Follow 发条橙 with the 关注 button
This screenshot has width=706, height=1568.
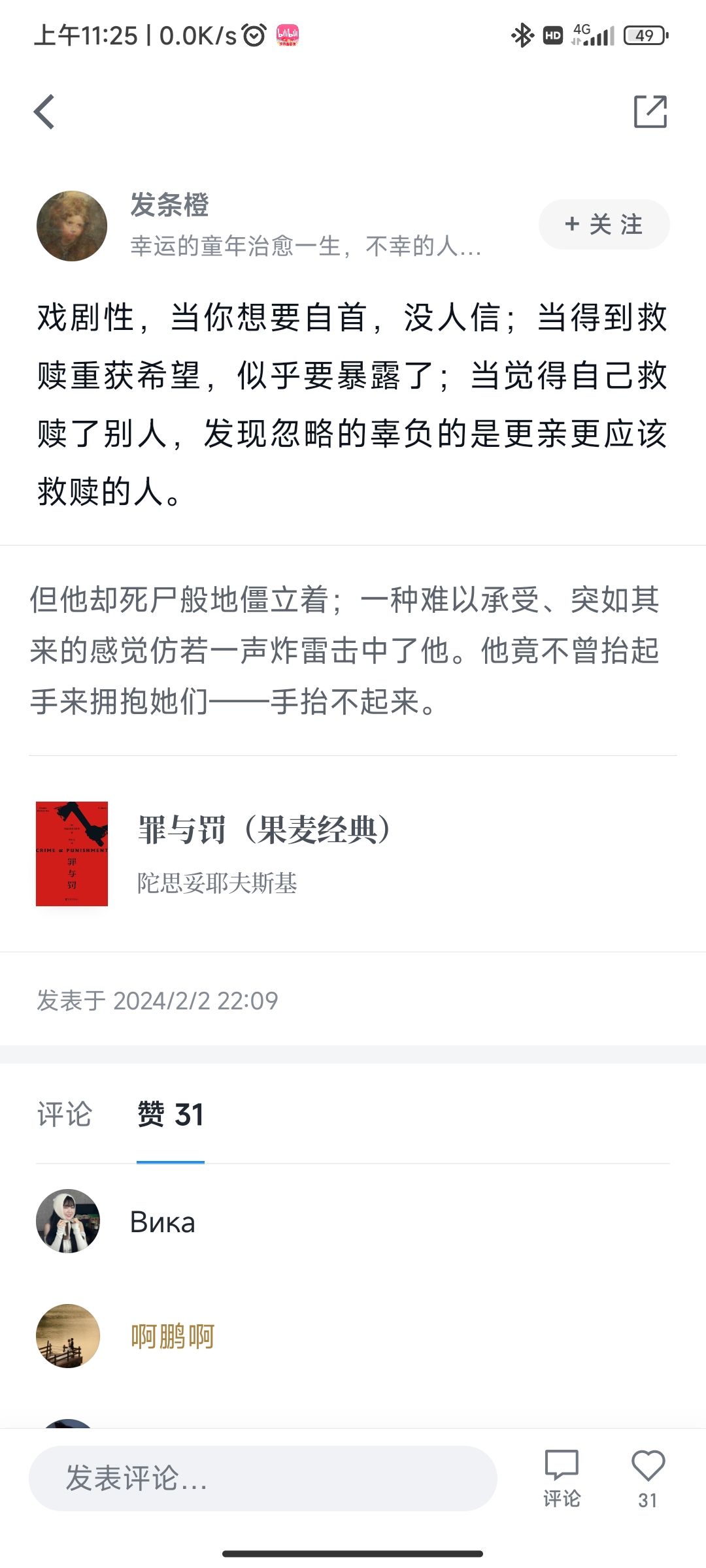[604, 224]
